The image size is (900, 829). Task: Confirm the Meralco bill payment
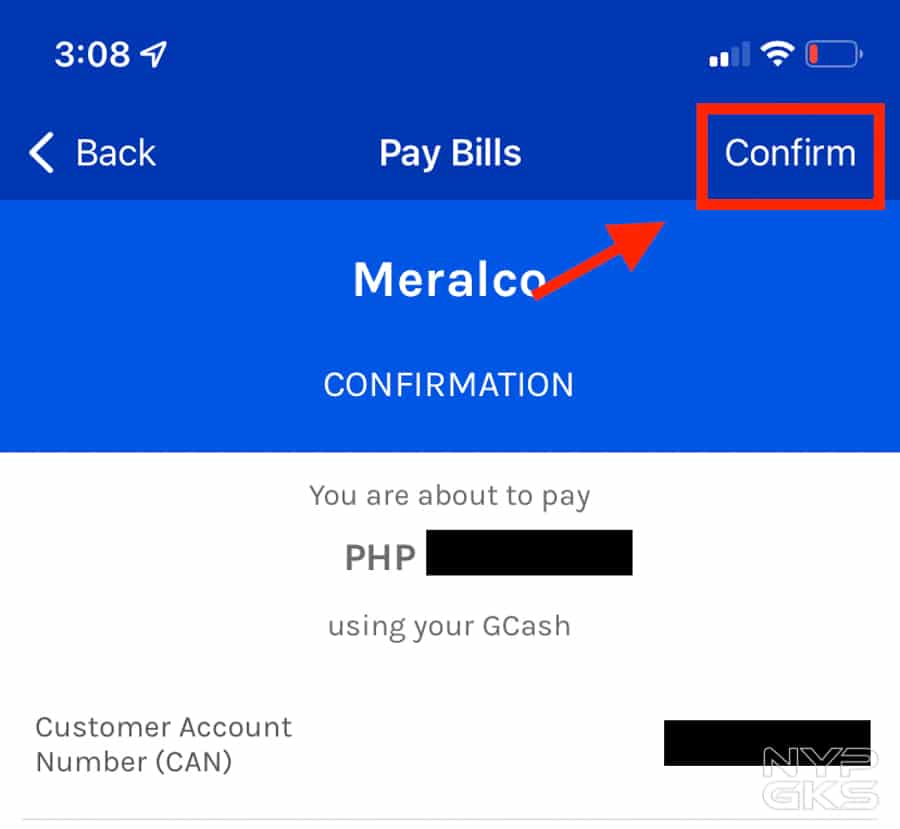(x=790, y=154)
